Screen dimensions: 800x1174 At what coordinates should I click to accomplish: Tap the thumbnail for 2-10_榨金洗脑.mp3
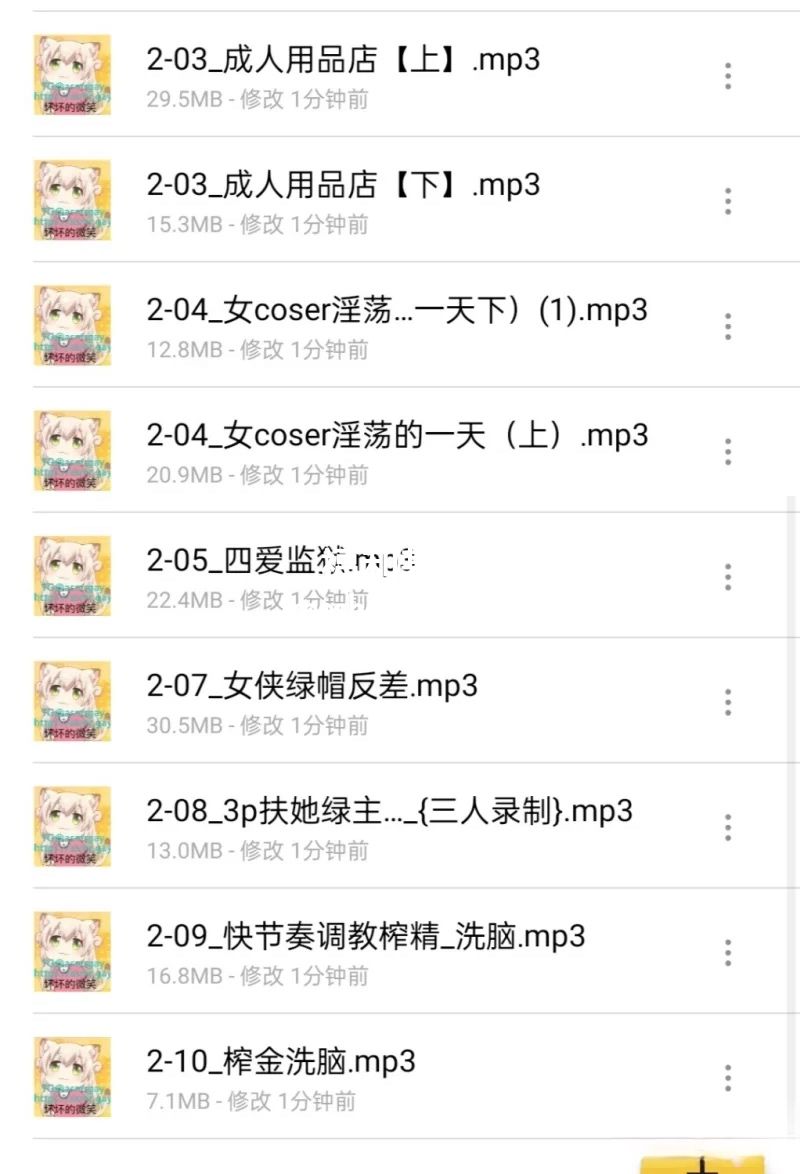70,1076
